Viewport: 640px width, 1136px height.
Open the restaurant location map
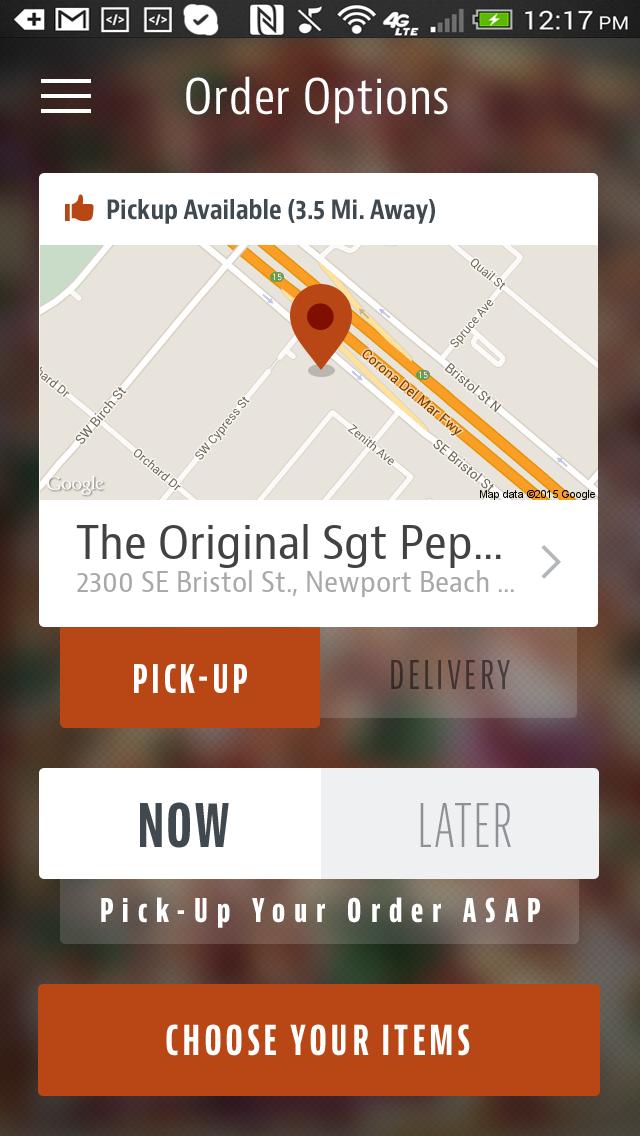coord(318,372)
